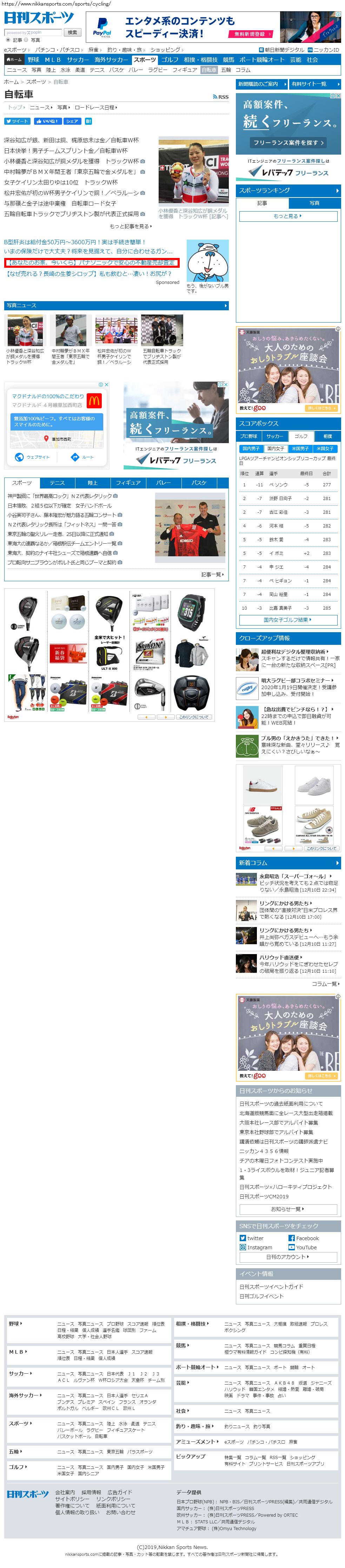The image size is (345, 1568).
Task: Switch to the フィギュア news tab
Action: tap(127, 483)
